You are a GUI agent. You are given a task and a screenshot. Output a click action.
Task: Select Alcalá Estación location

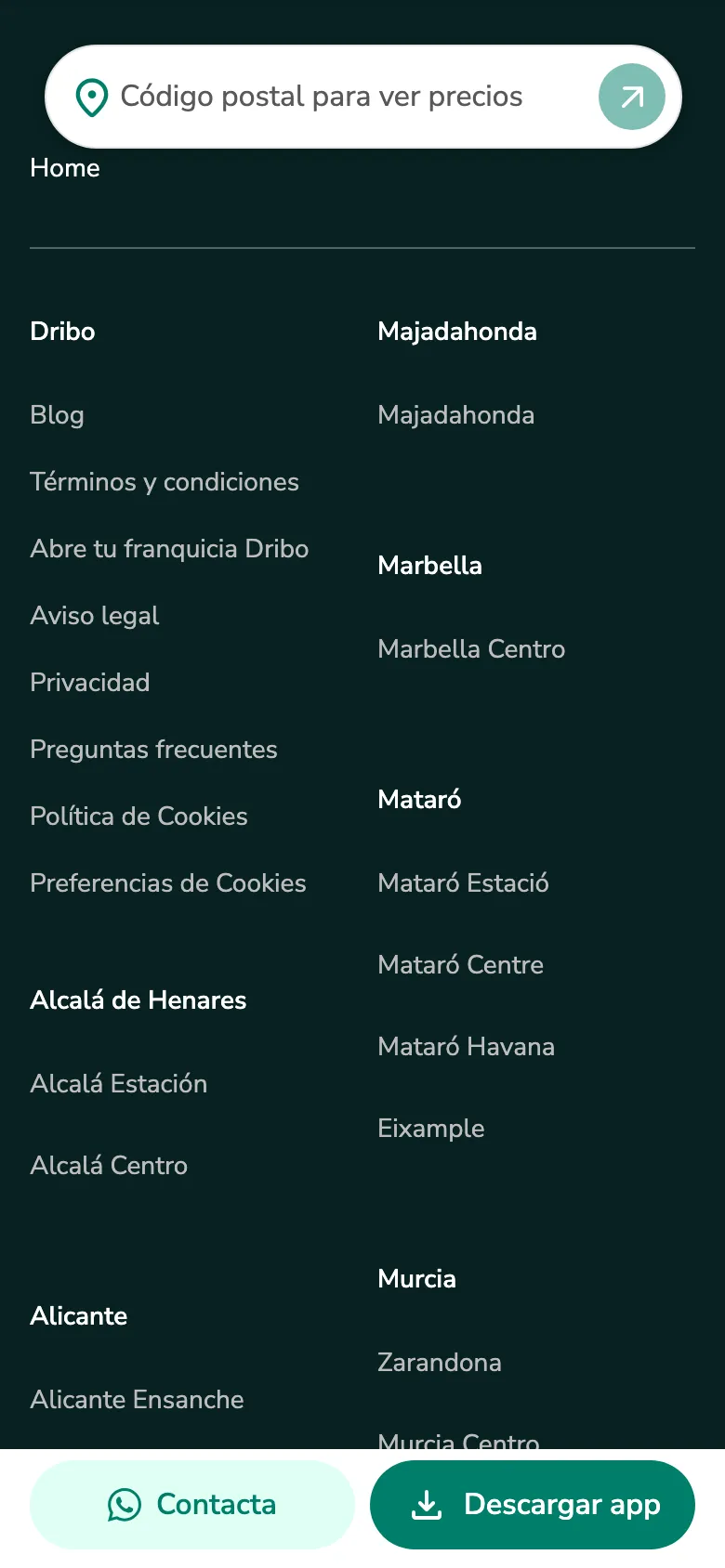pos(118,1084)
